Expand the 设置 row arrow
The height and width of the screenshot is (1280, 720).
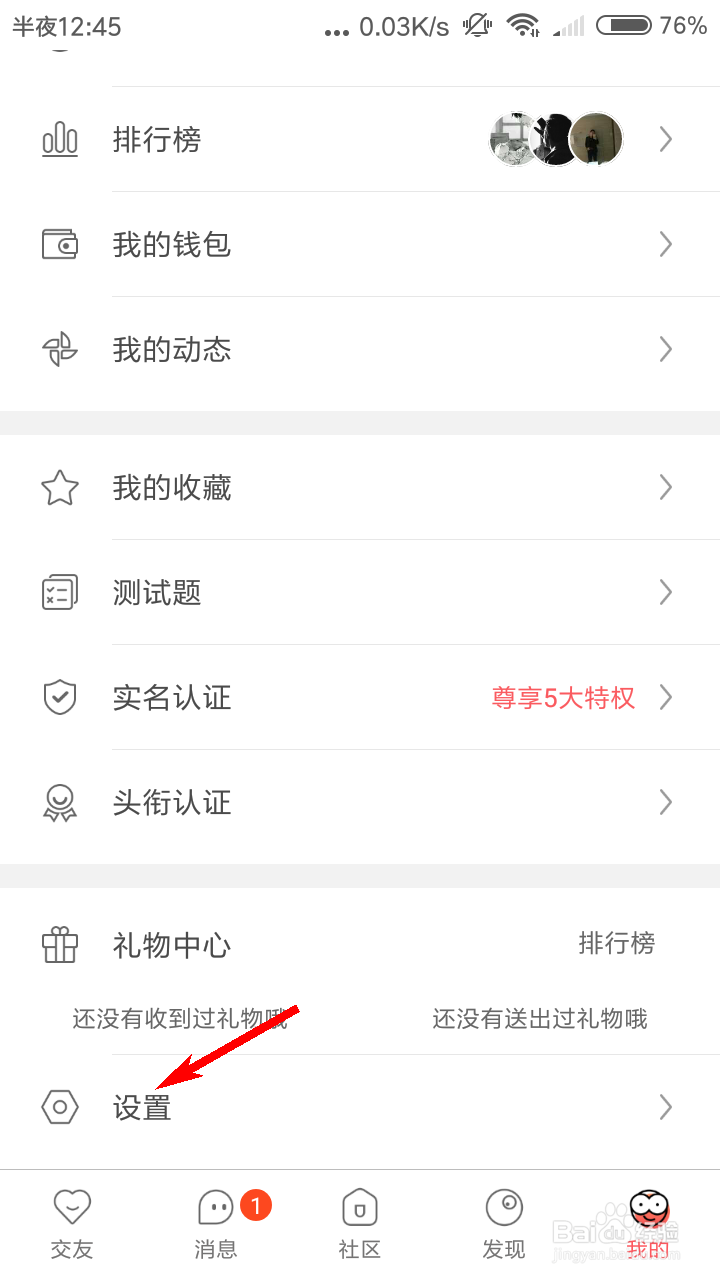(665, 1107)
